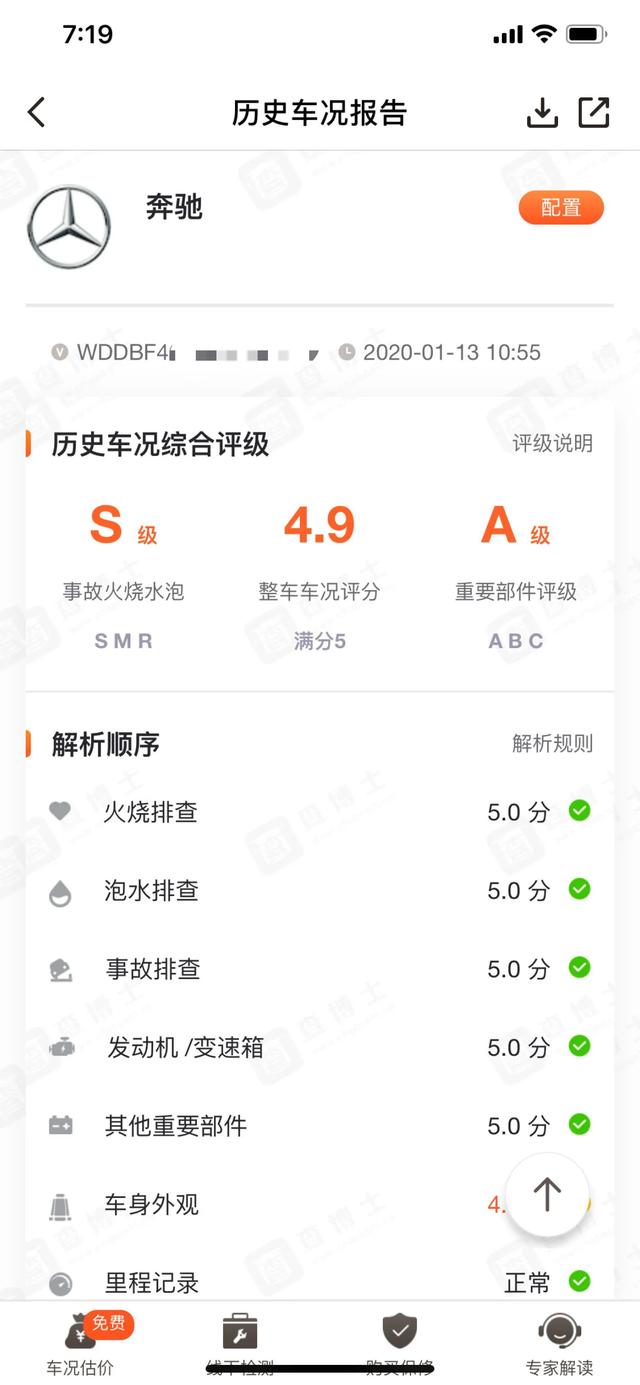Screen dimensions: 640x1385
Task: Share the report via the export icon
Action: click(x=594, y=112)
